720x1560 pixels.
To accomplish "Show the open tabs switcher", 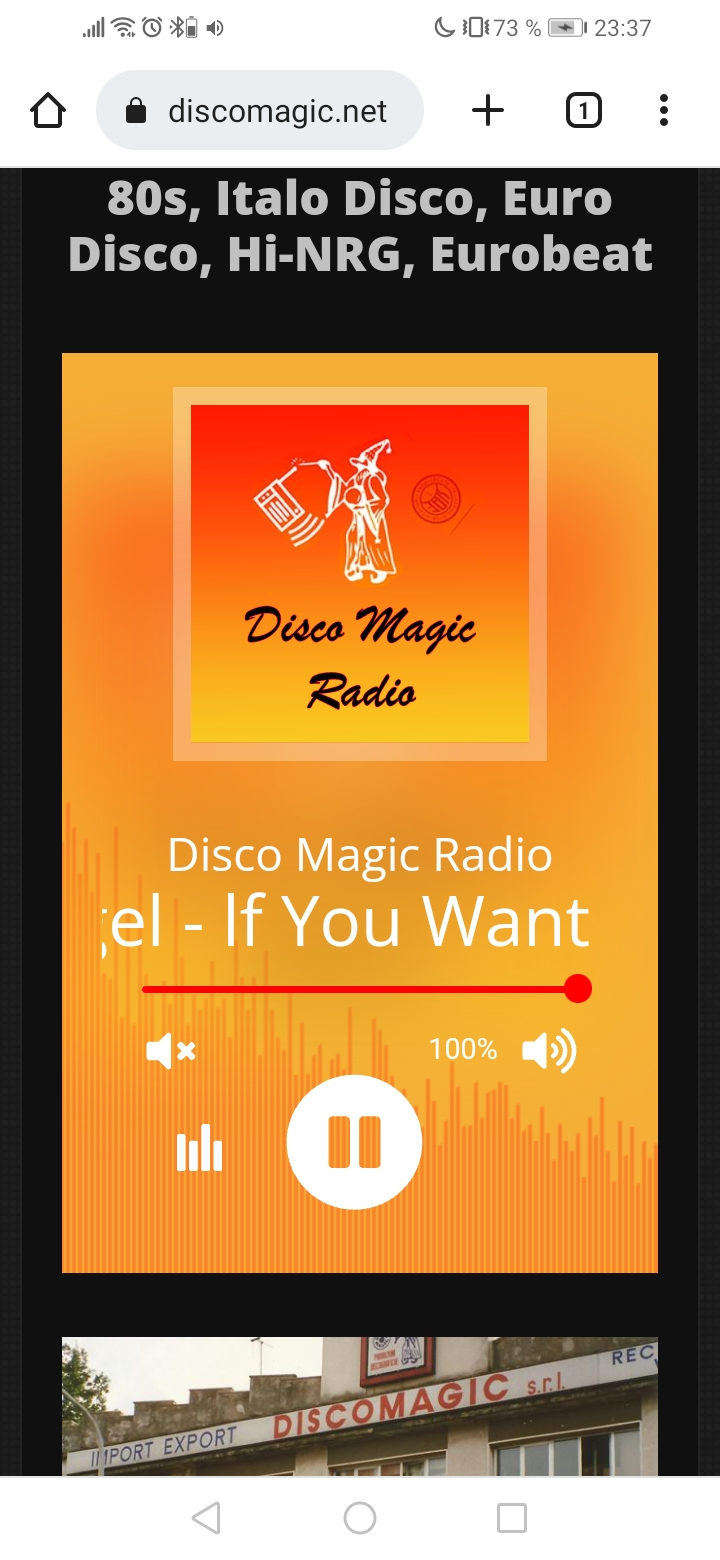I will tap(584, 110).
